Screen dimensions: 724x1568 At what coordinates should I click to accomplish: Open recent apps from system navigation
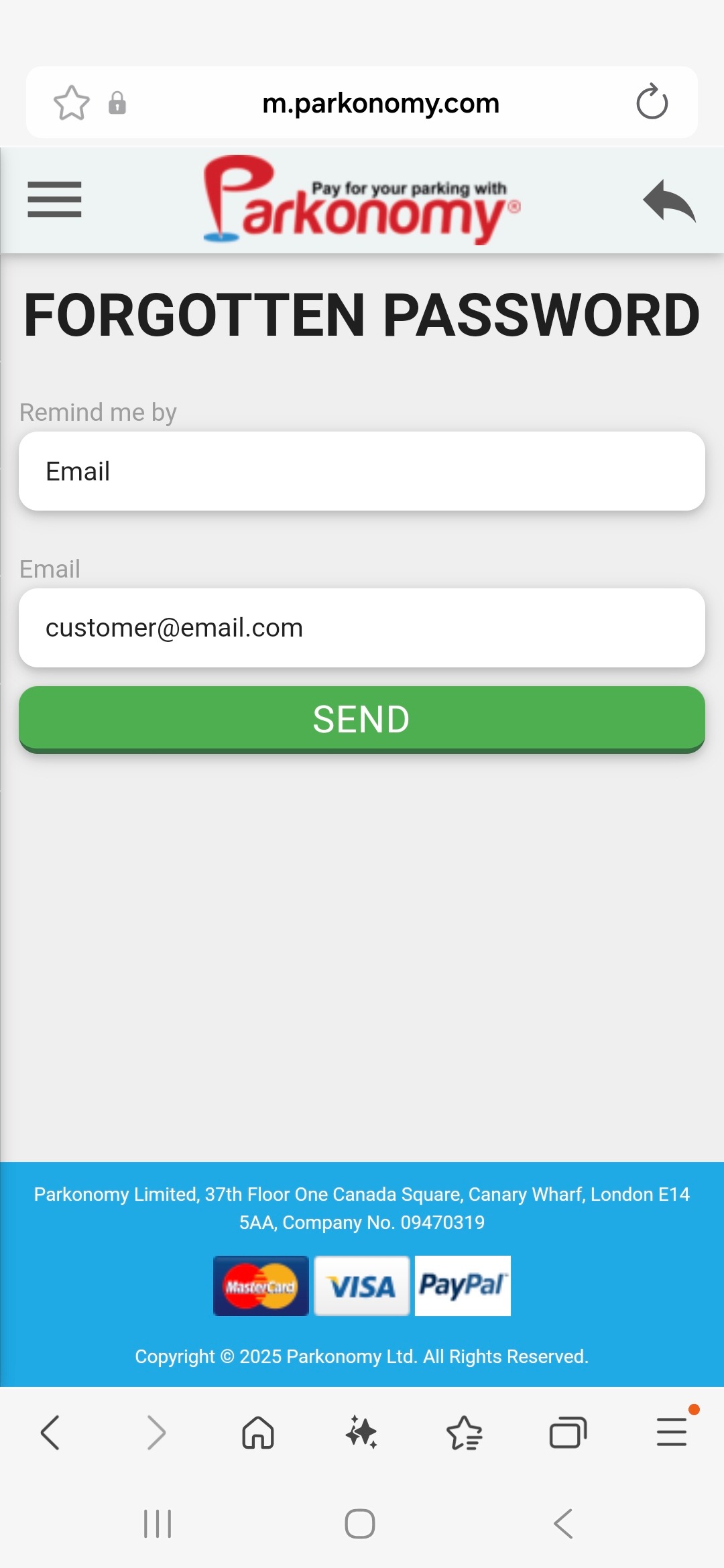click(158, 1524)
